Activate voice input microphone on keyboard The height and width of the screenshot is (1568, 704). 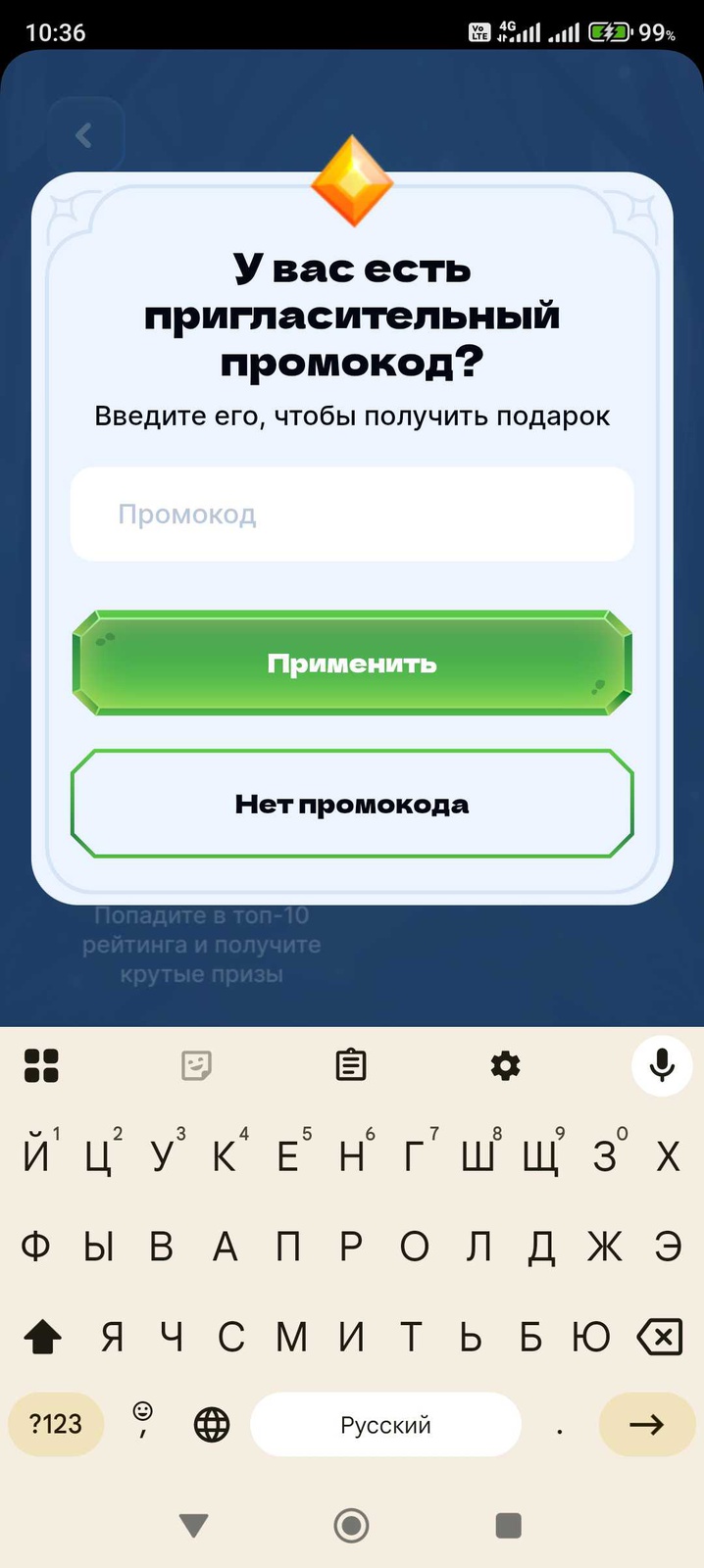click(x=662, y=1065)
